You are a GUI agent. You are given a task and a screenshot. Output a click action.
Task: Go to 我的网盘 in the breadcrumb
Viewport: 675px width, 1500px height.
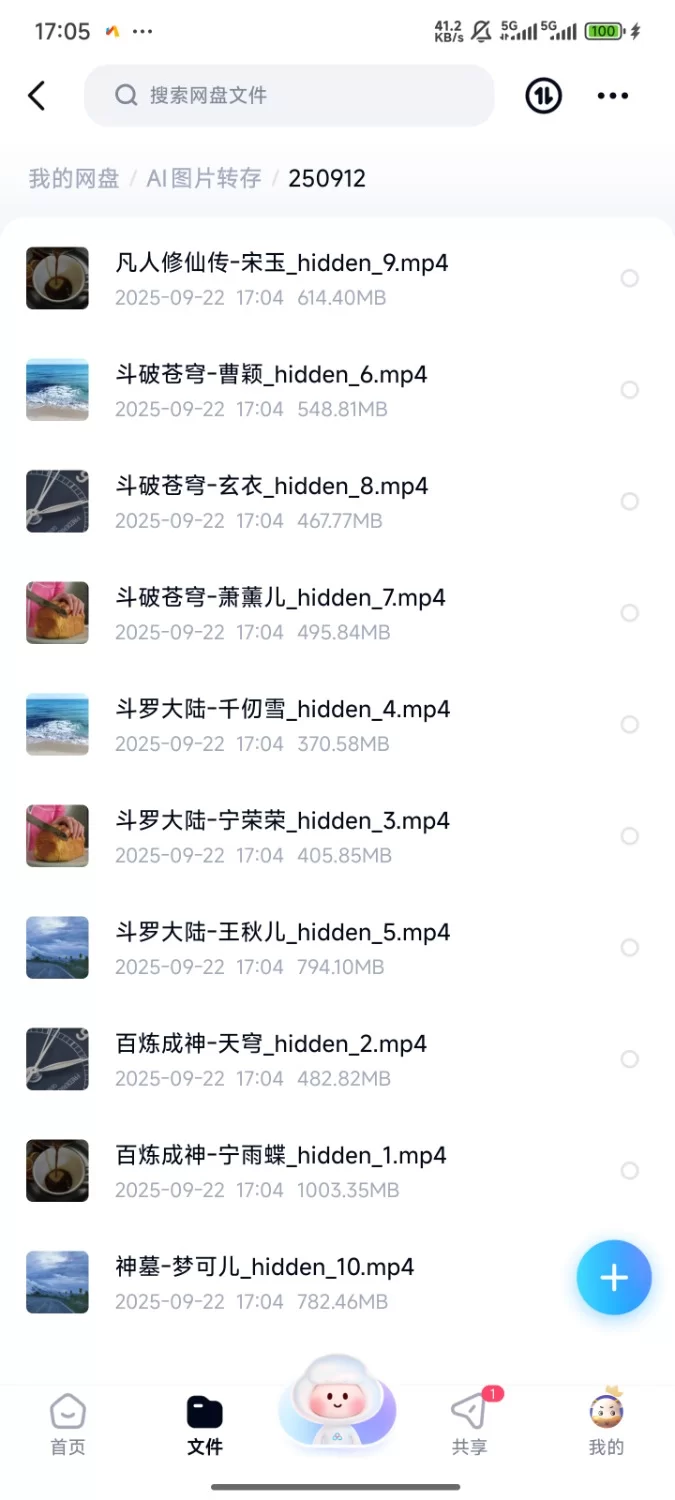[x=74, y=179]
